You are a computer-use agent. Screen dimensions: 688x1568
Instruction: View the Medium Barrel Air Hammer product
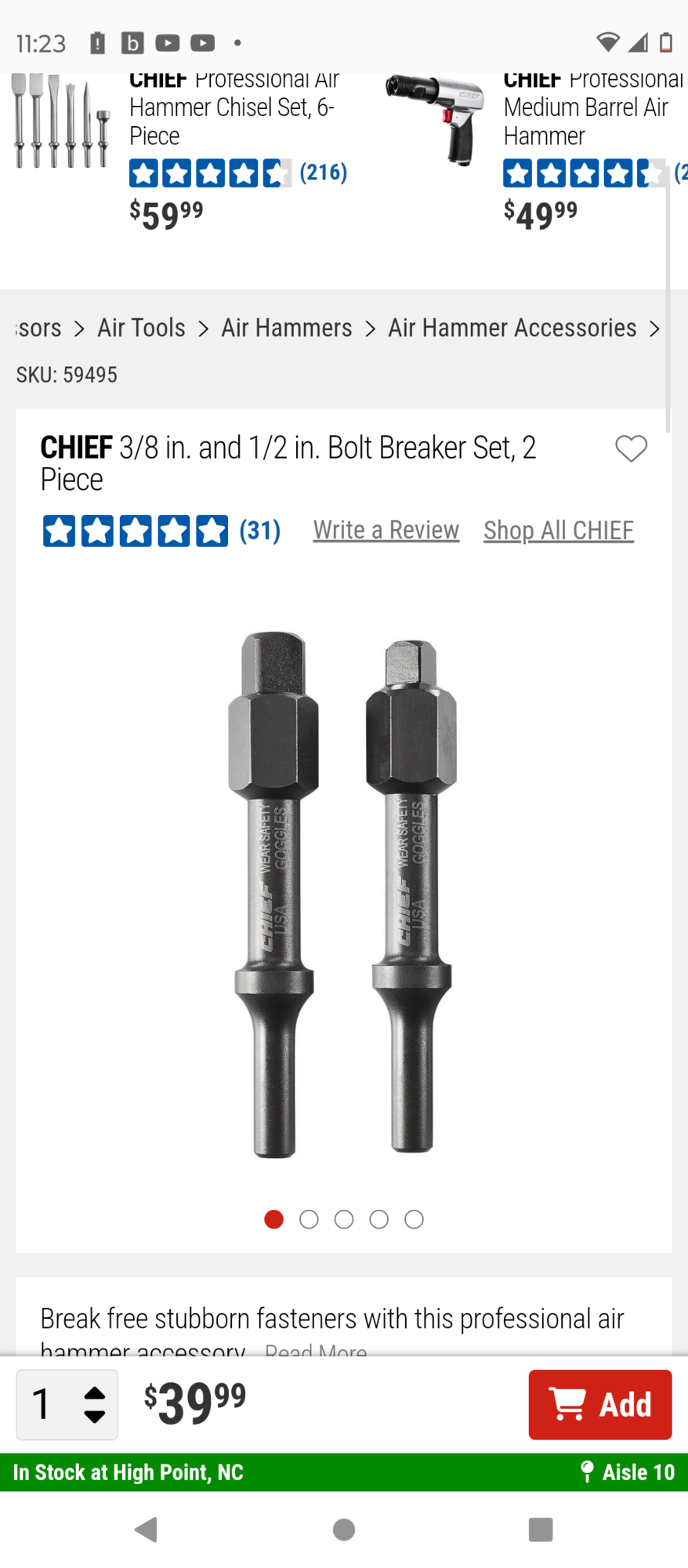click(585, 107)
